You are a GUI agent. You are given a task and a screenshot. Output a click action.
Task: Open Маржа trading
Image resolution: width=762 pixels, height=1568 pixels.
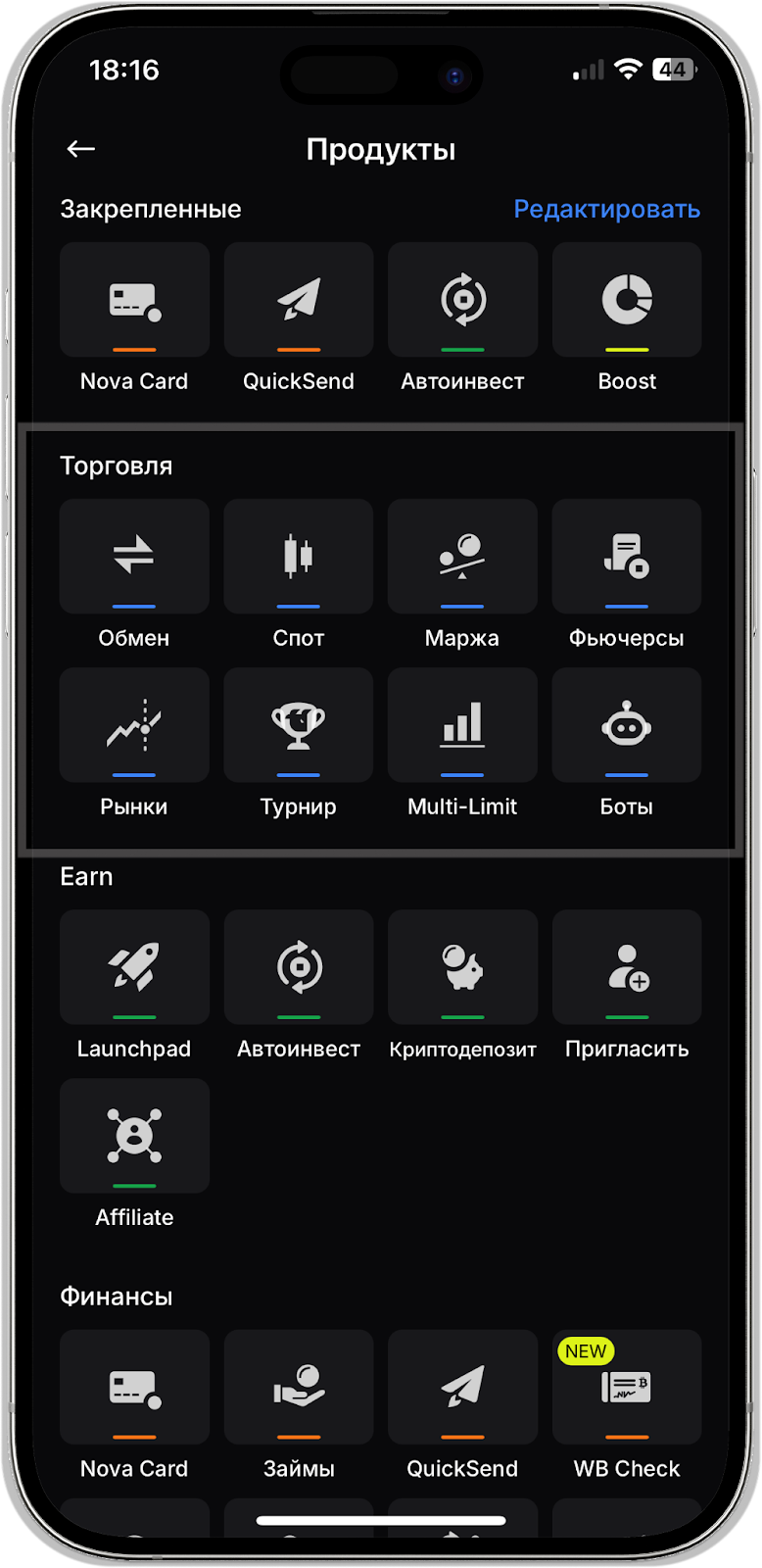pos(462,557)
